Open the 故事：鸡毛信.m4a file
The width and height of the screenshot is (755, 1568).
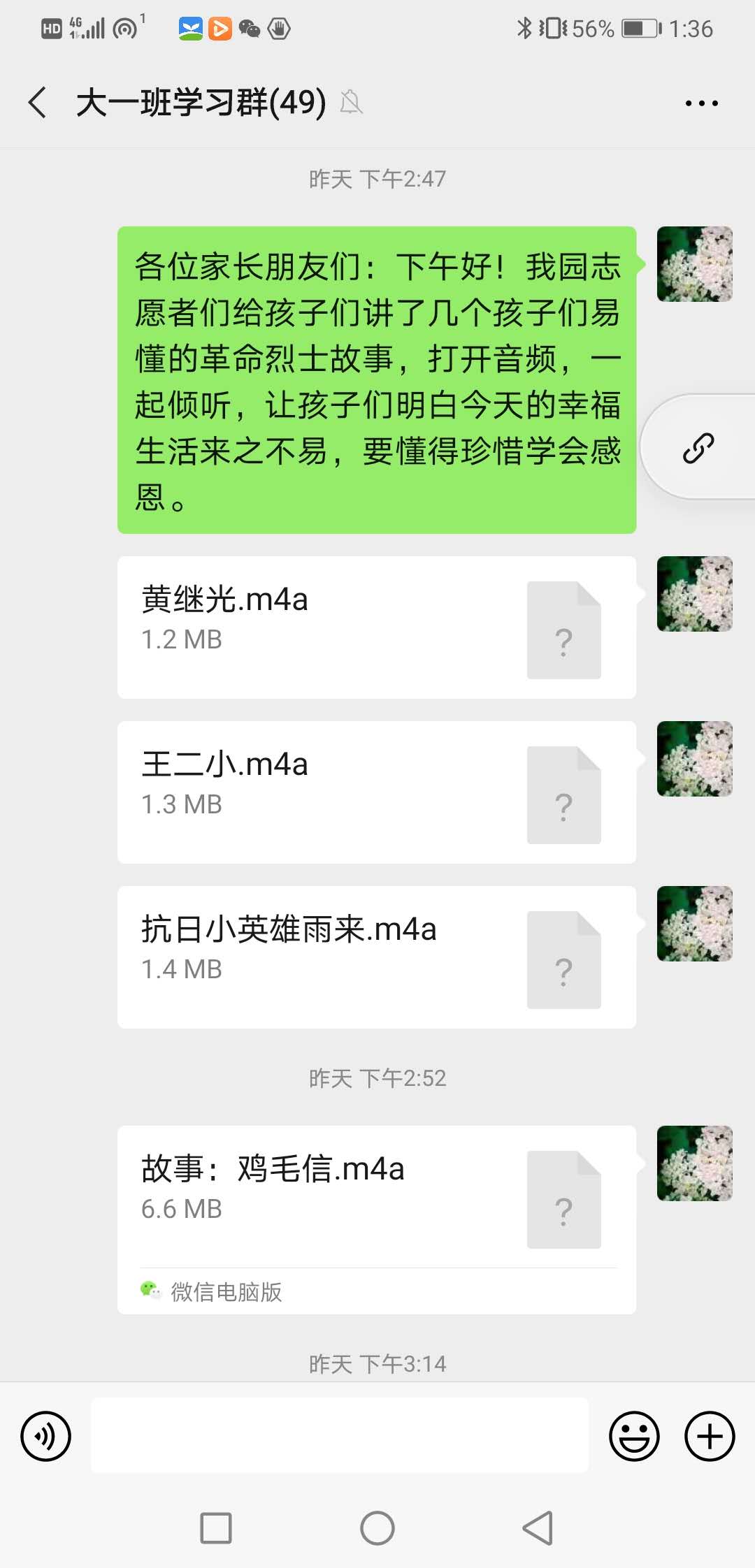(376, 1198)
